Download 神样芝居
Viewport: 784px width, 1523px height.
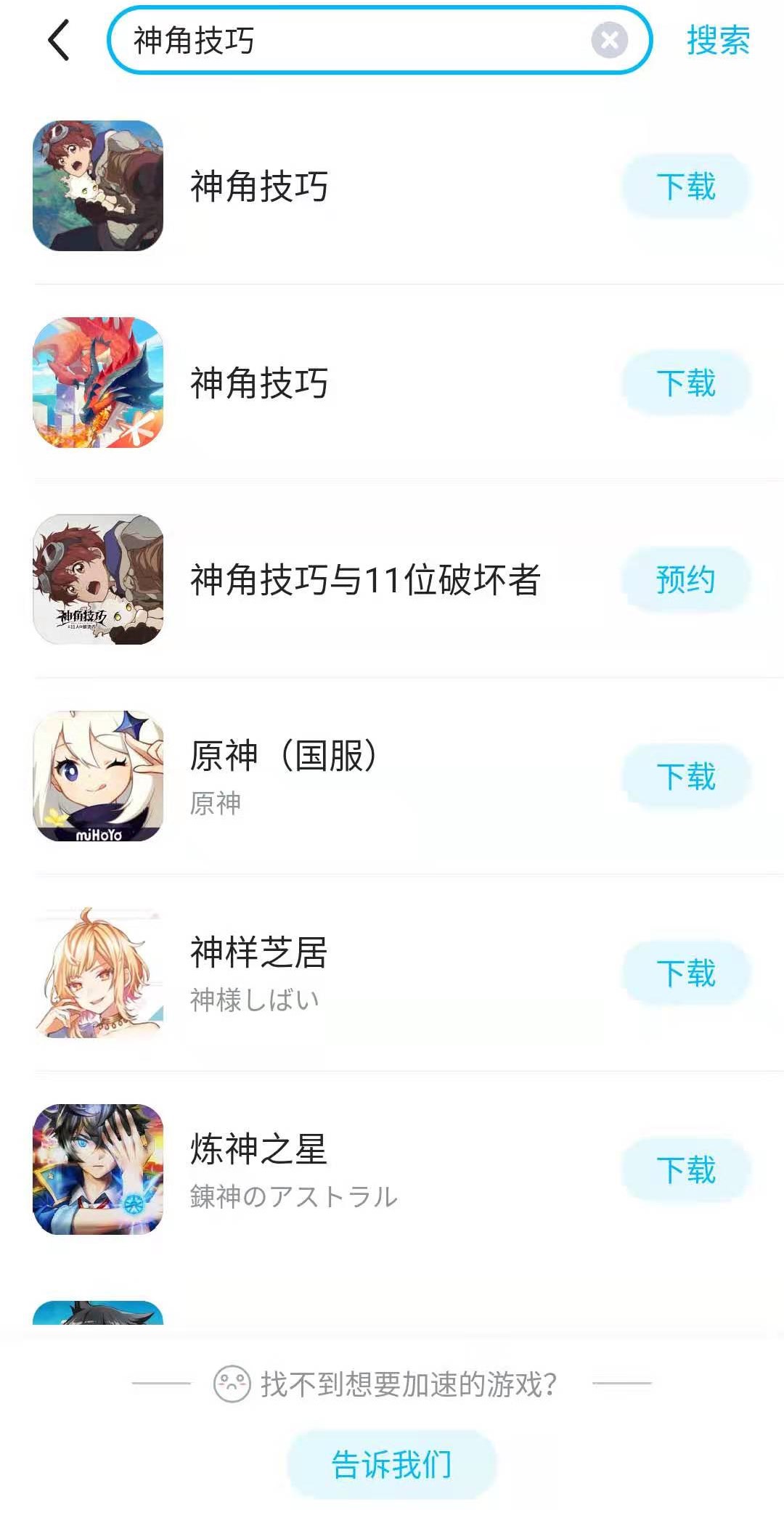pyautogui.click(x=685, y=973)
